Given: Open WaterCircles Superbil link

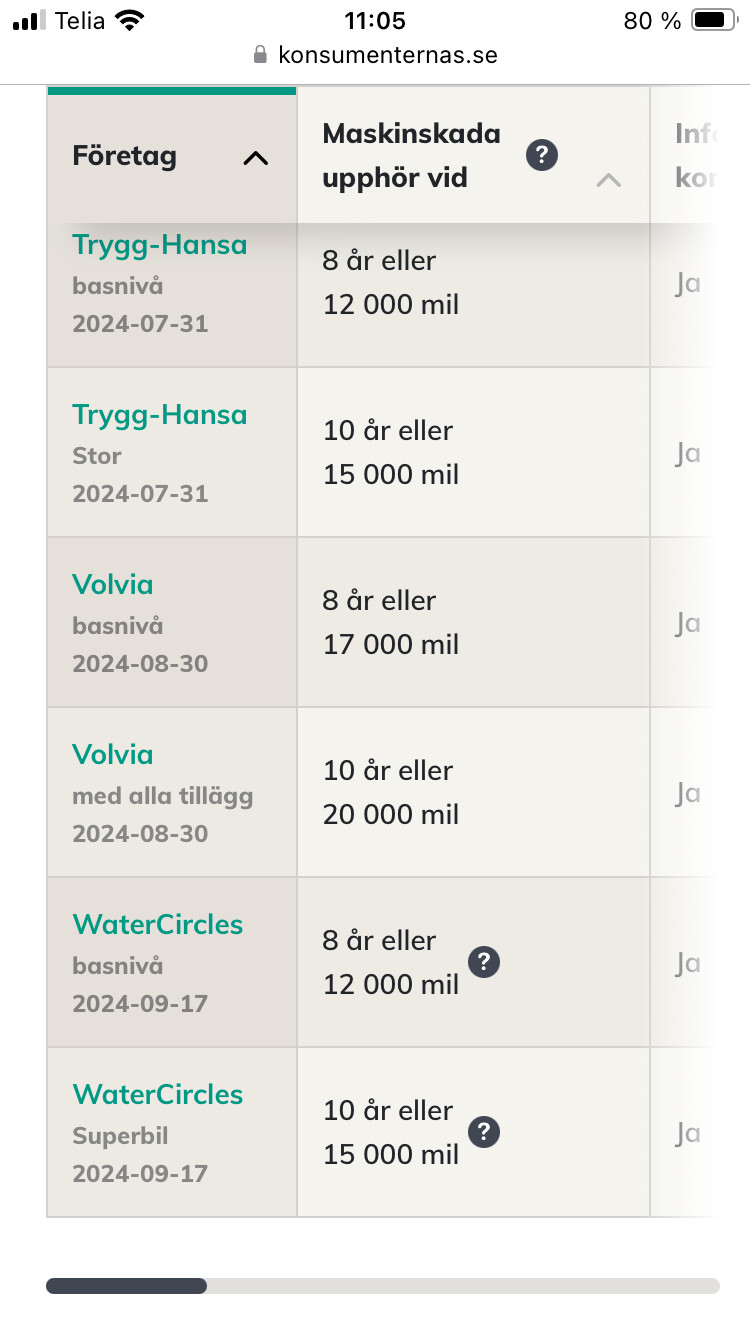Looking at the screenshot, I should [157, 1094].
